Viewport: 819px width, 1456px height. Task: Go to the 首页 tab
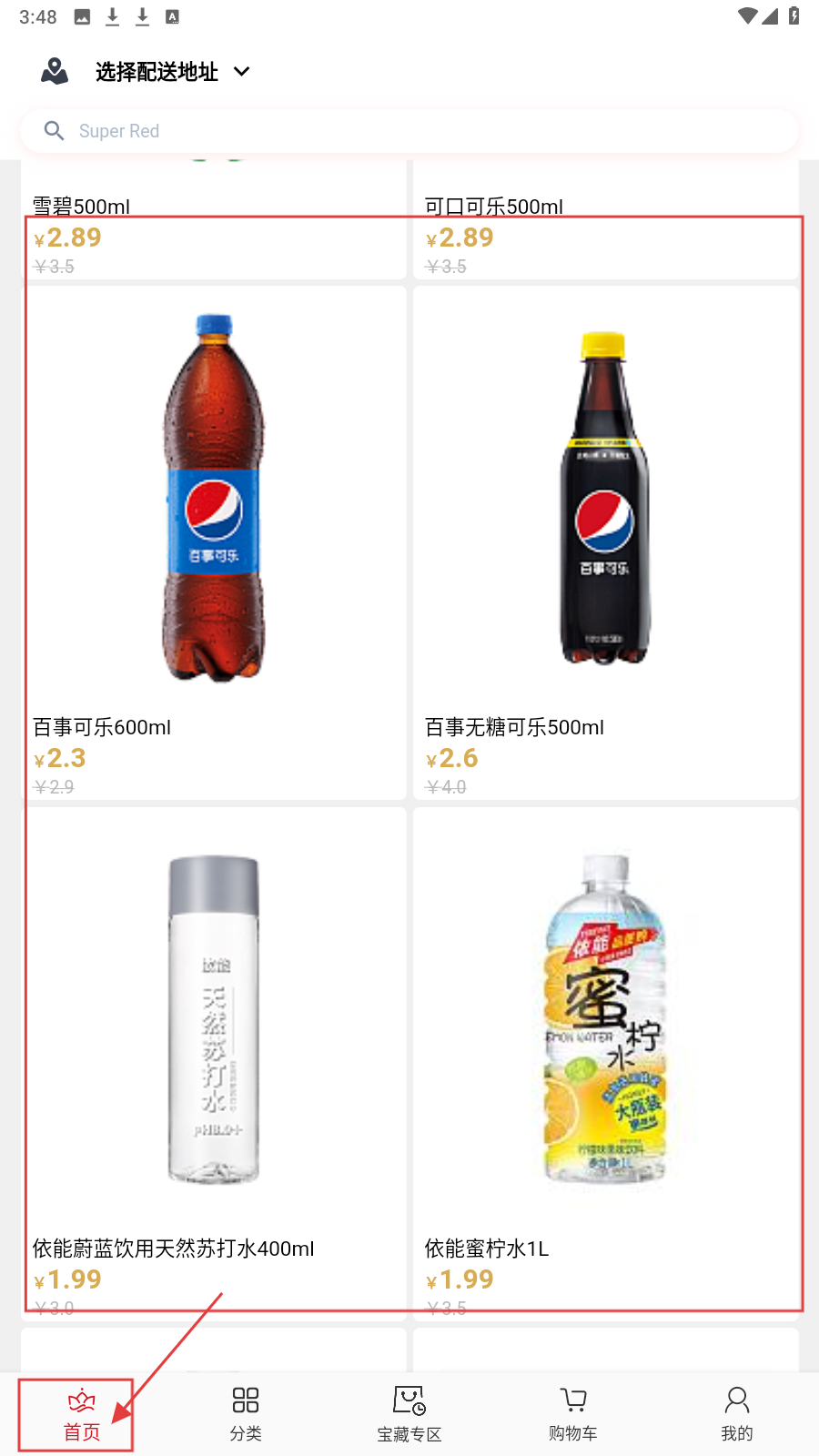[82, 1414]
